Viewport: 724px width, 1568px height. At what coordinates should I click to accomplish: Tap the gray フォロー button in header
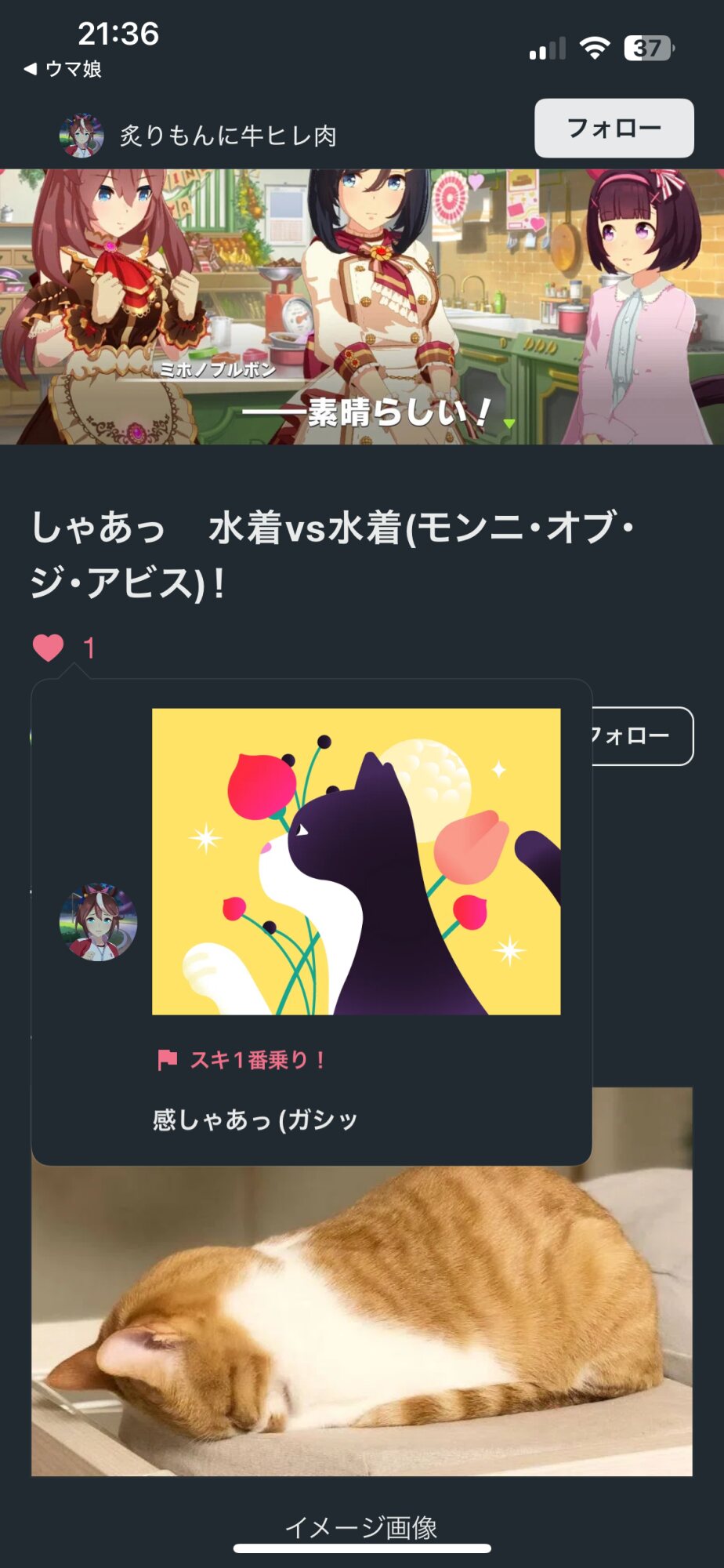(x=614, y=128)
